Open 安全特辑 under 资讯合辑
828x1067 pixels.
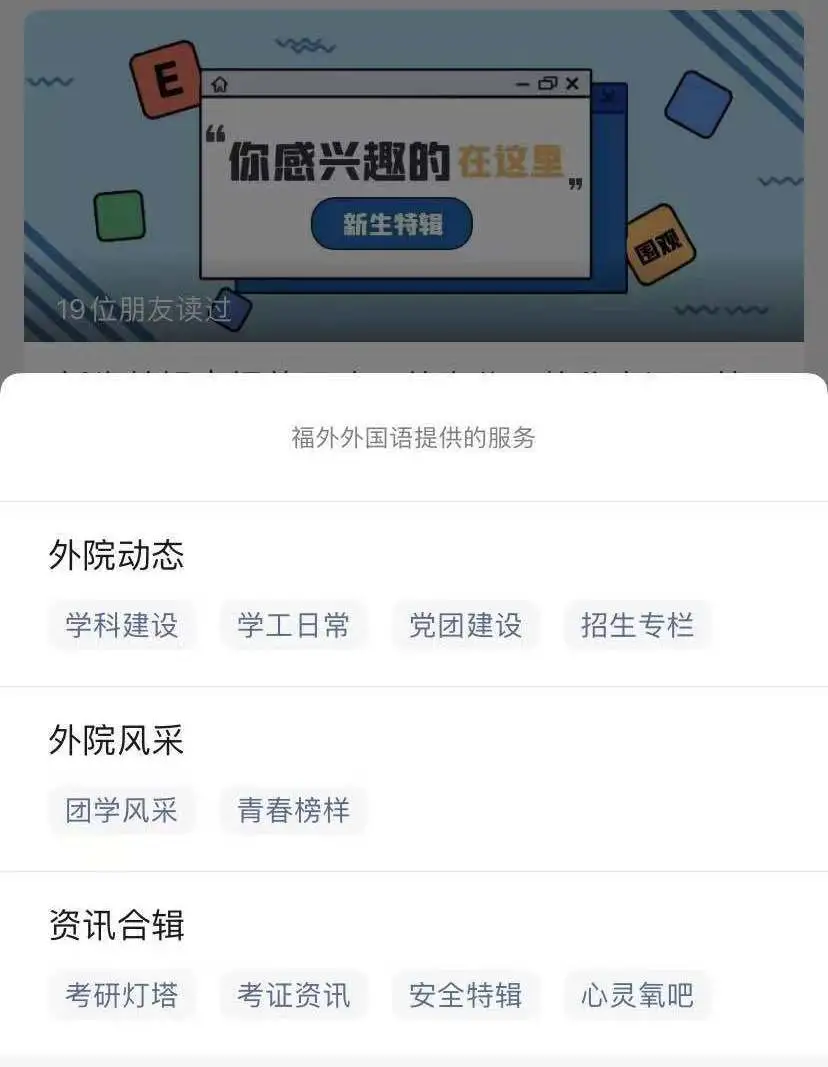click(x=465, y=995)
